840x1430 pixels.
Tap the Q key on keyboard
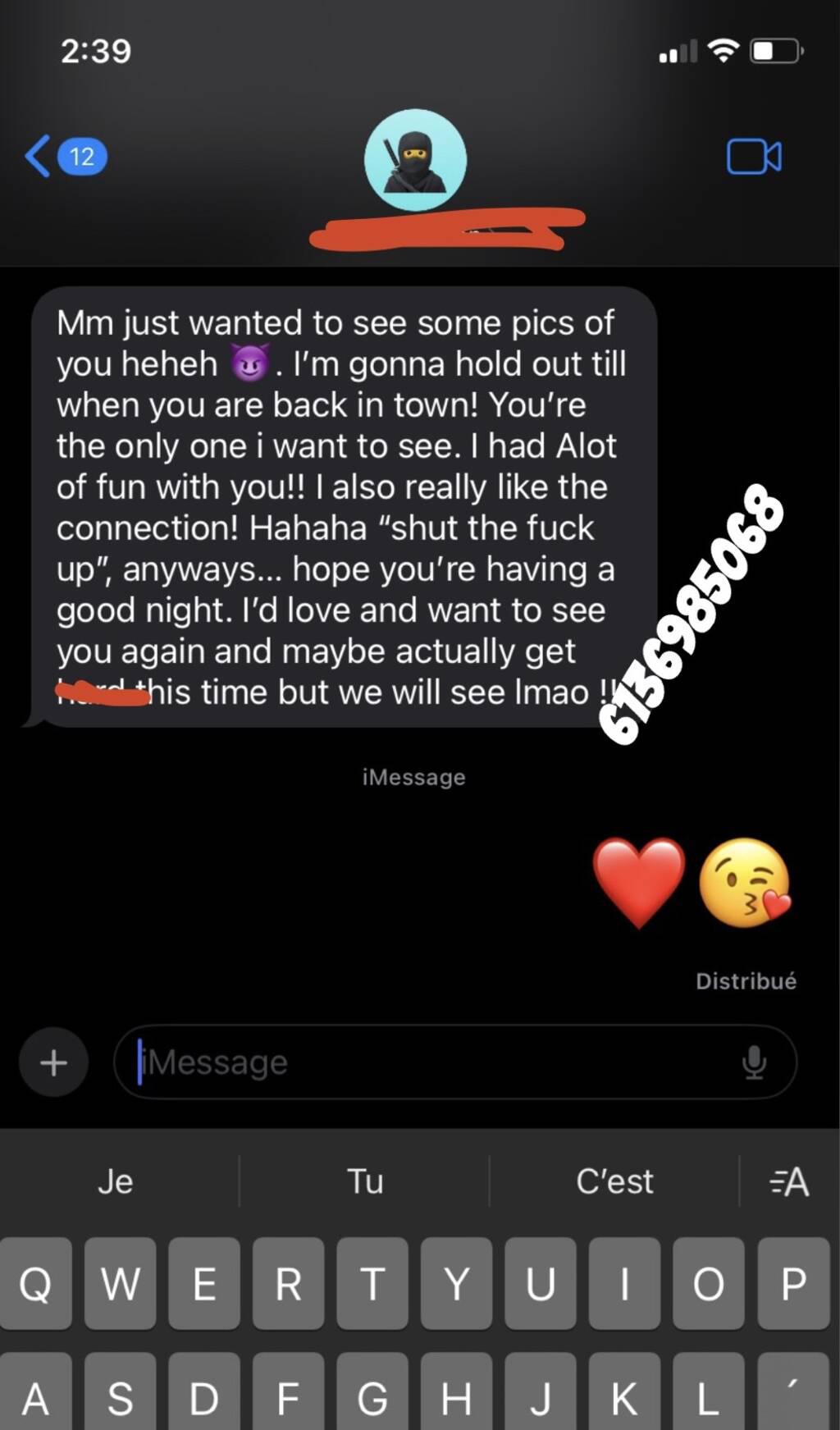point(36,1283)
